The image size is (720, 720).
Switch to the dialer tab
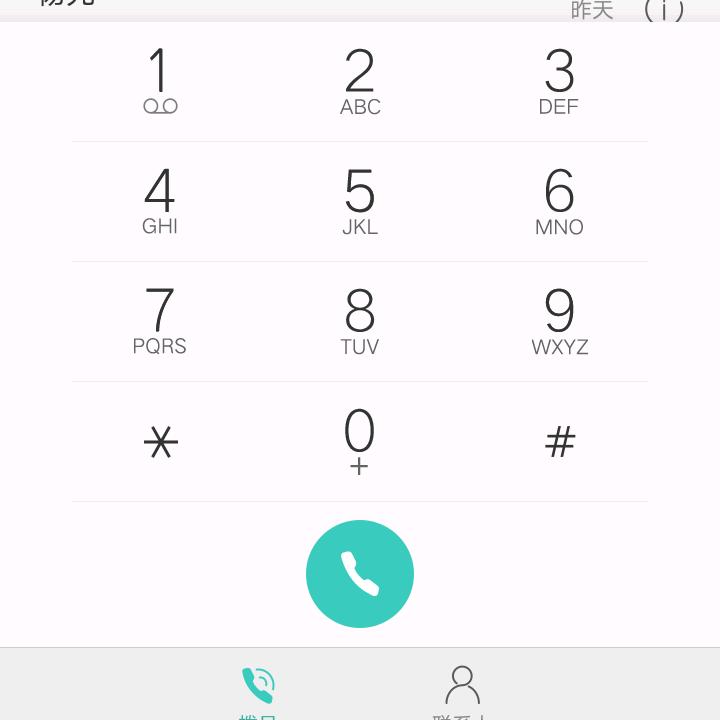[258, 690]
